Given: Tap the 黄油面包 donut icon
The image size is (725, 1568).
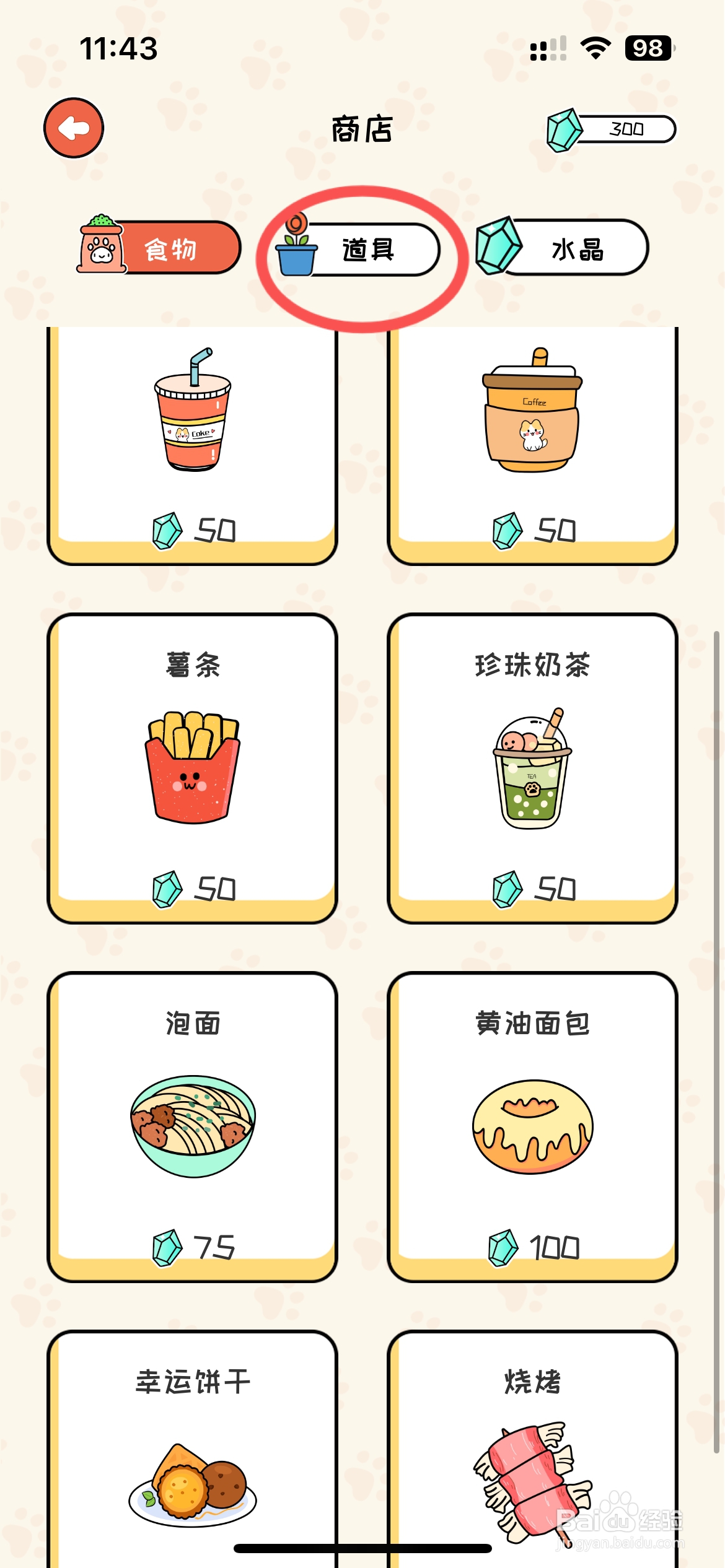Looking at the screenshot, I should click(534, 1127).
